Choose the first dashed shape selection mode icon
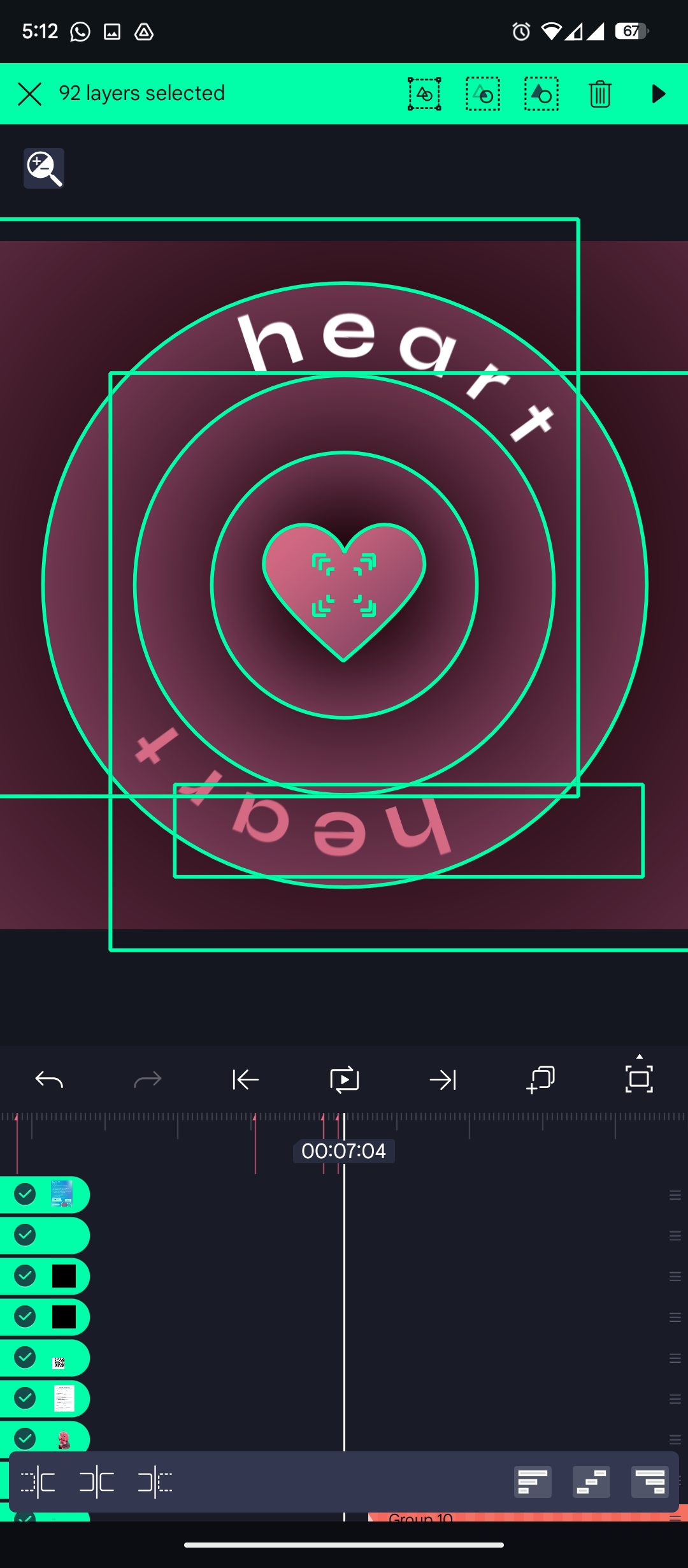Image resolution: width=688 pixels, height=1568 pixels. pyautogui.click(x=424, y=94)
